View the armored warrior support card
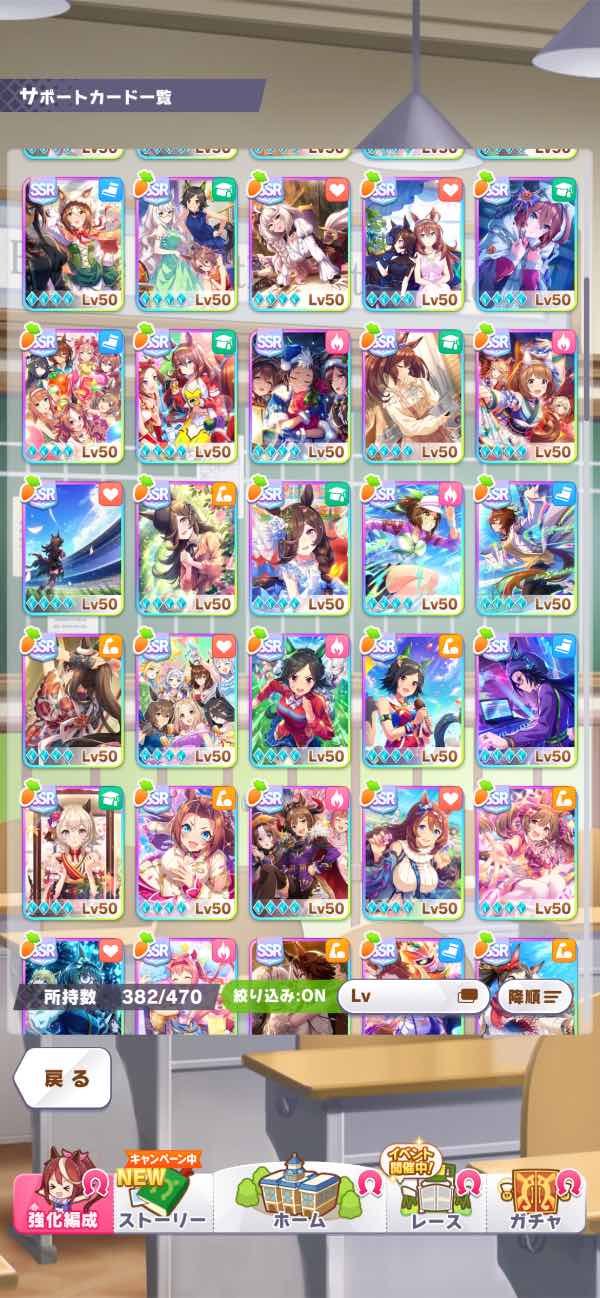The image size is (600, 1298). pyautogui.click(x=73, y=699)
